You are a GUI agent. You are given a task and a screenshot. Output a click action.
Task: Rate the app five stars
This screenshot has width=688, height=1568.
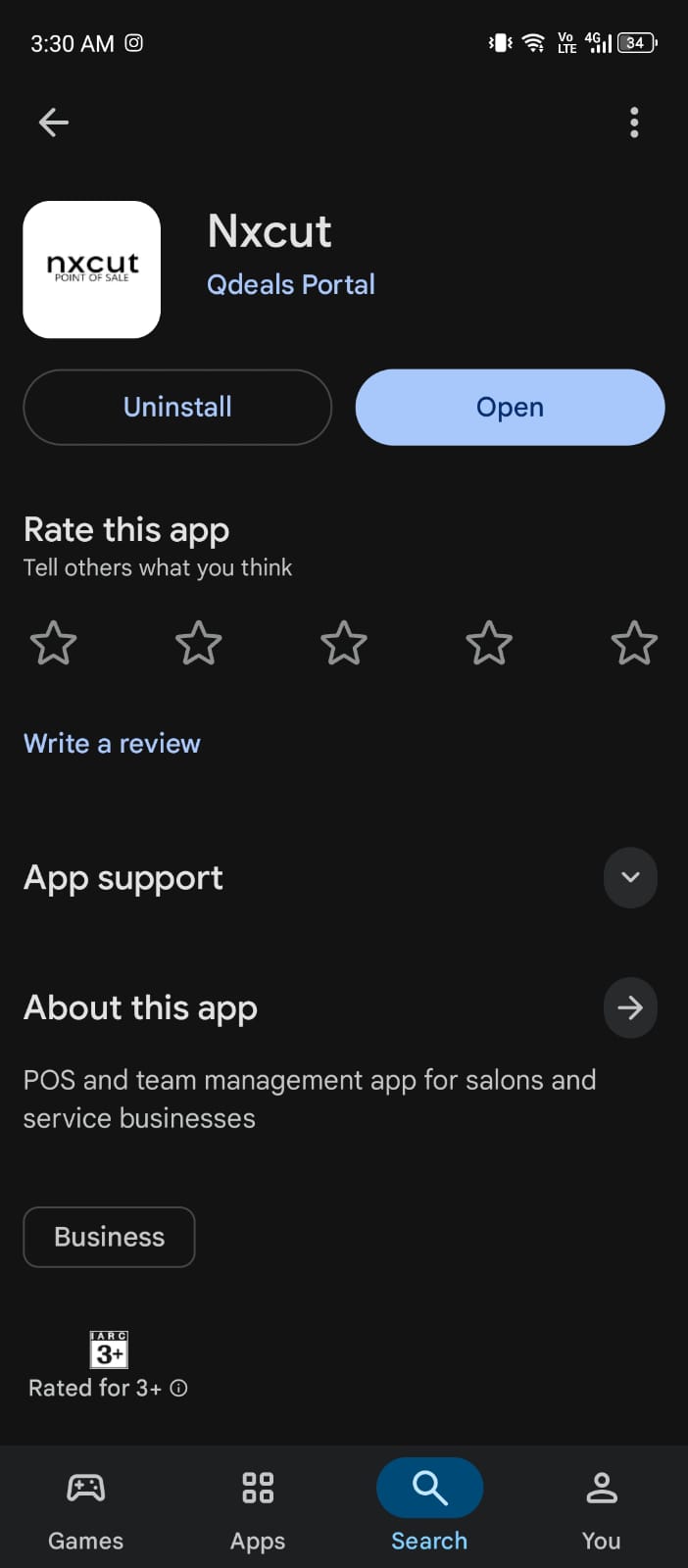634,644
